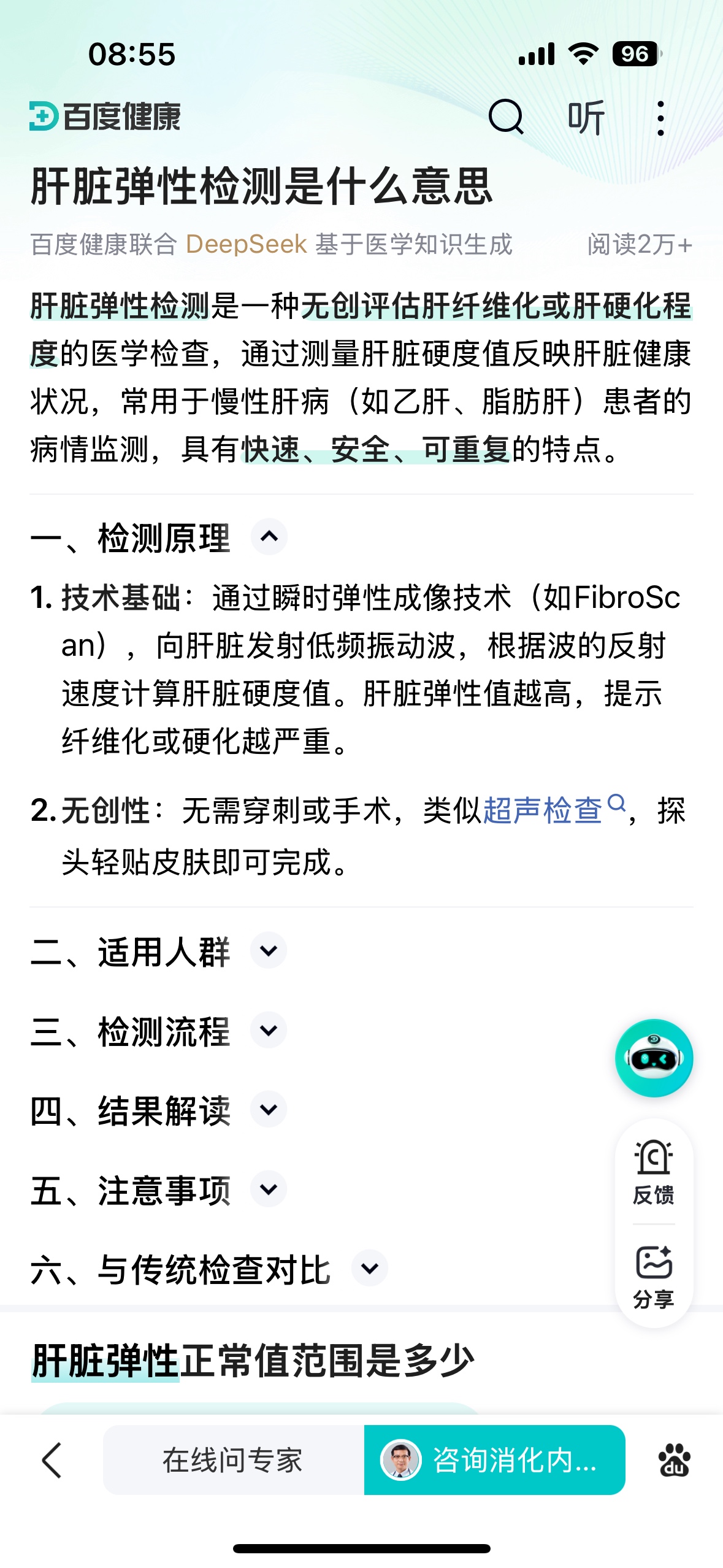Tap the 反馈 feedback button

654,1172
